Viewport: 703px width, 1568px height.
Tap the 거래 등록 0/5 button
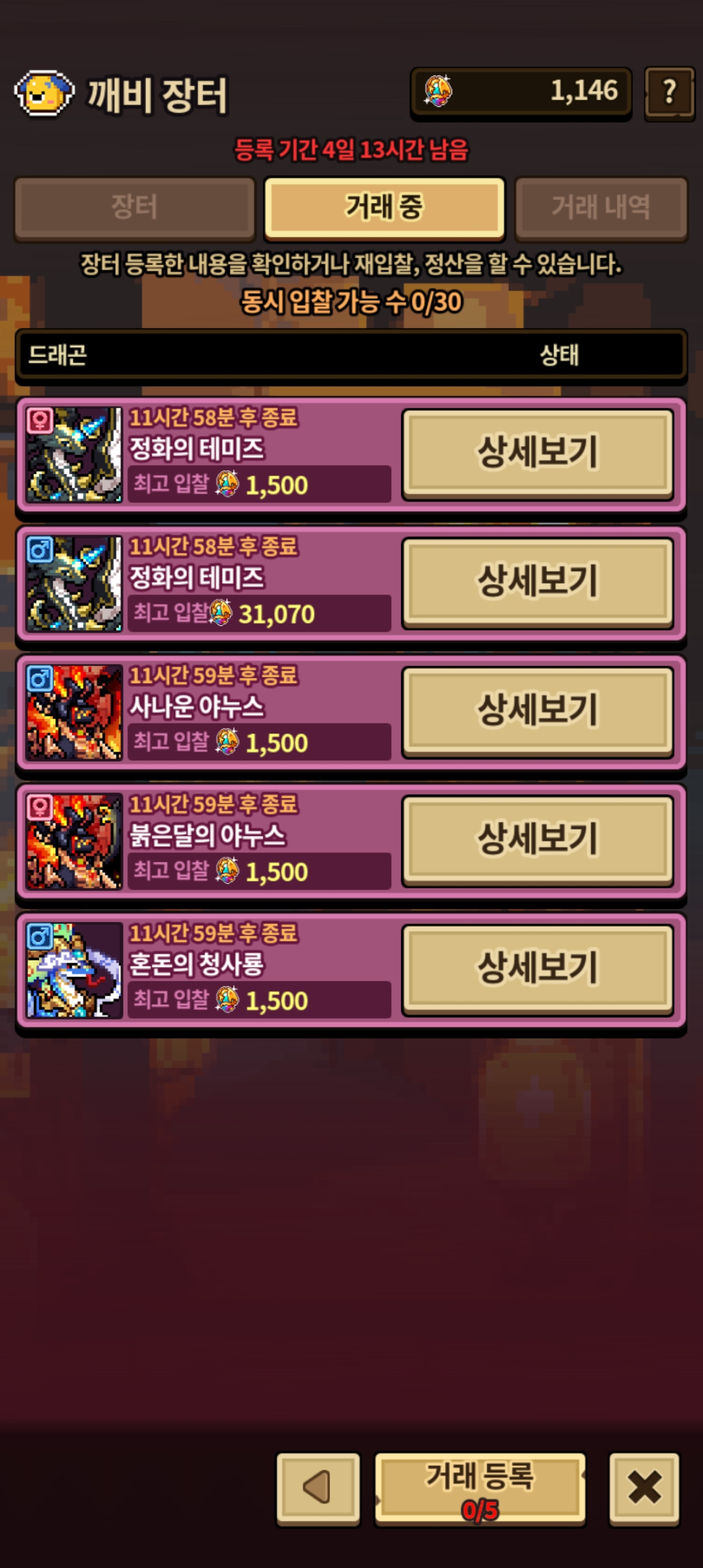click(x=480, y=1489)
